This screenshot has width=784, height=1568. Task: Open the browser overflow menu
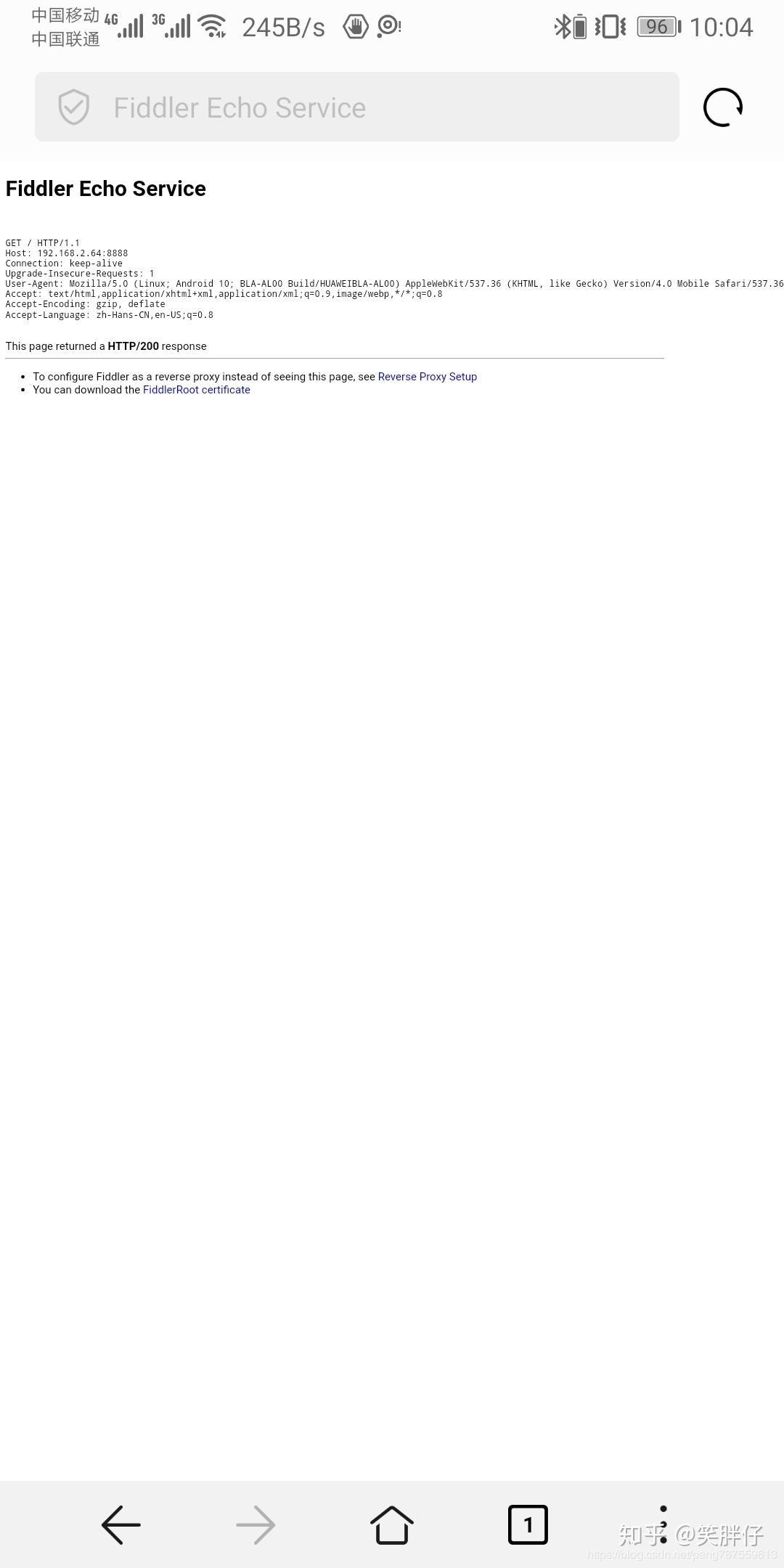663,1524
